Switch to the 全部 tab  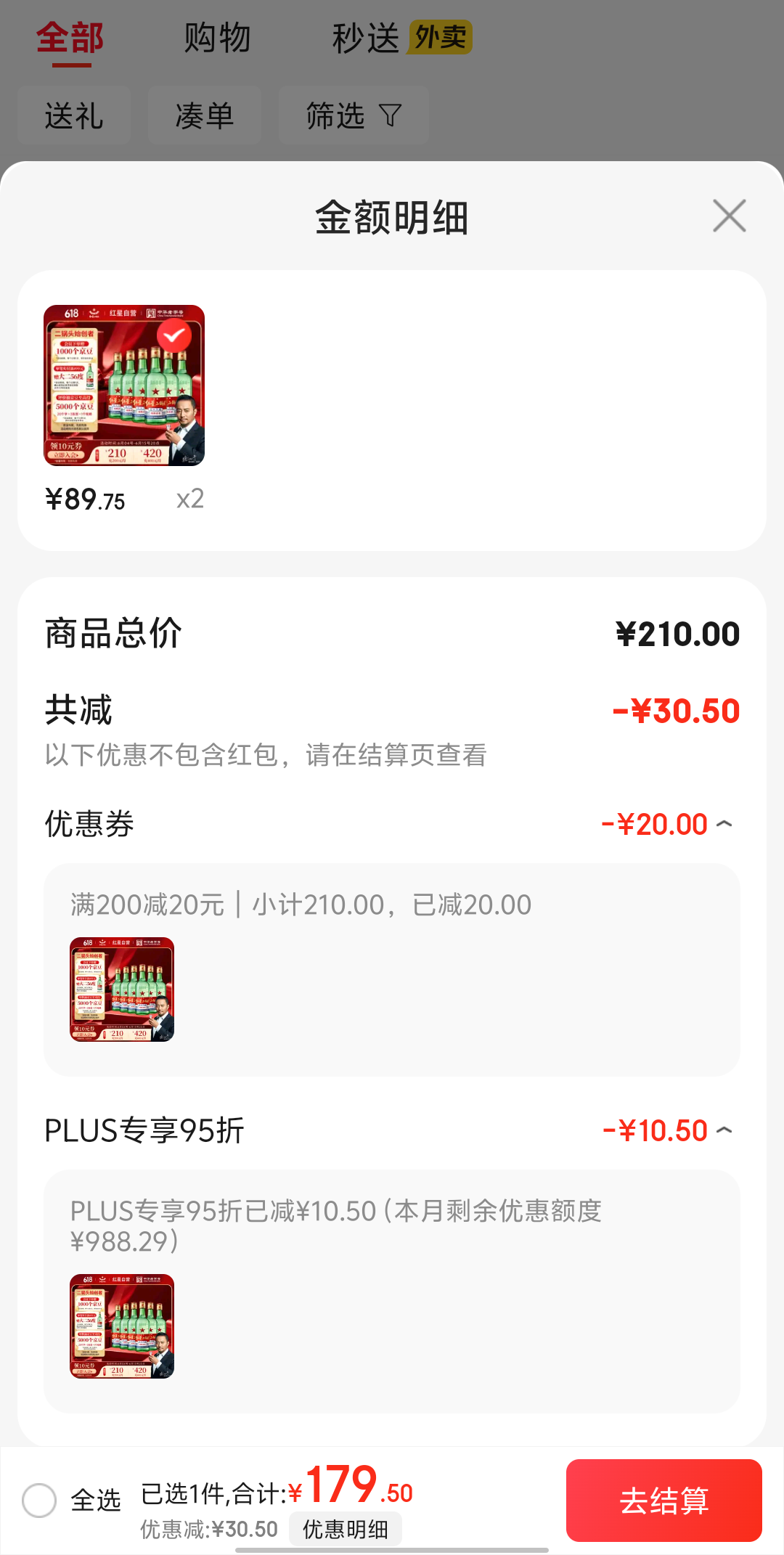tap(70, 38)
